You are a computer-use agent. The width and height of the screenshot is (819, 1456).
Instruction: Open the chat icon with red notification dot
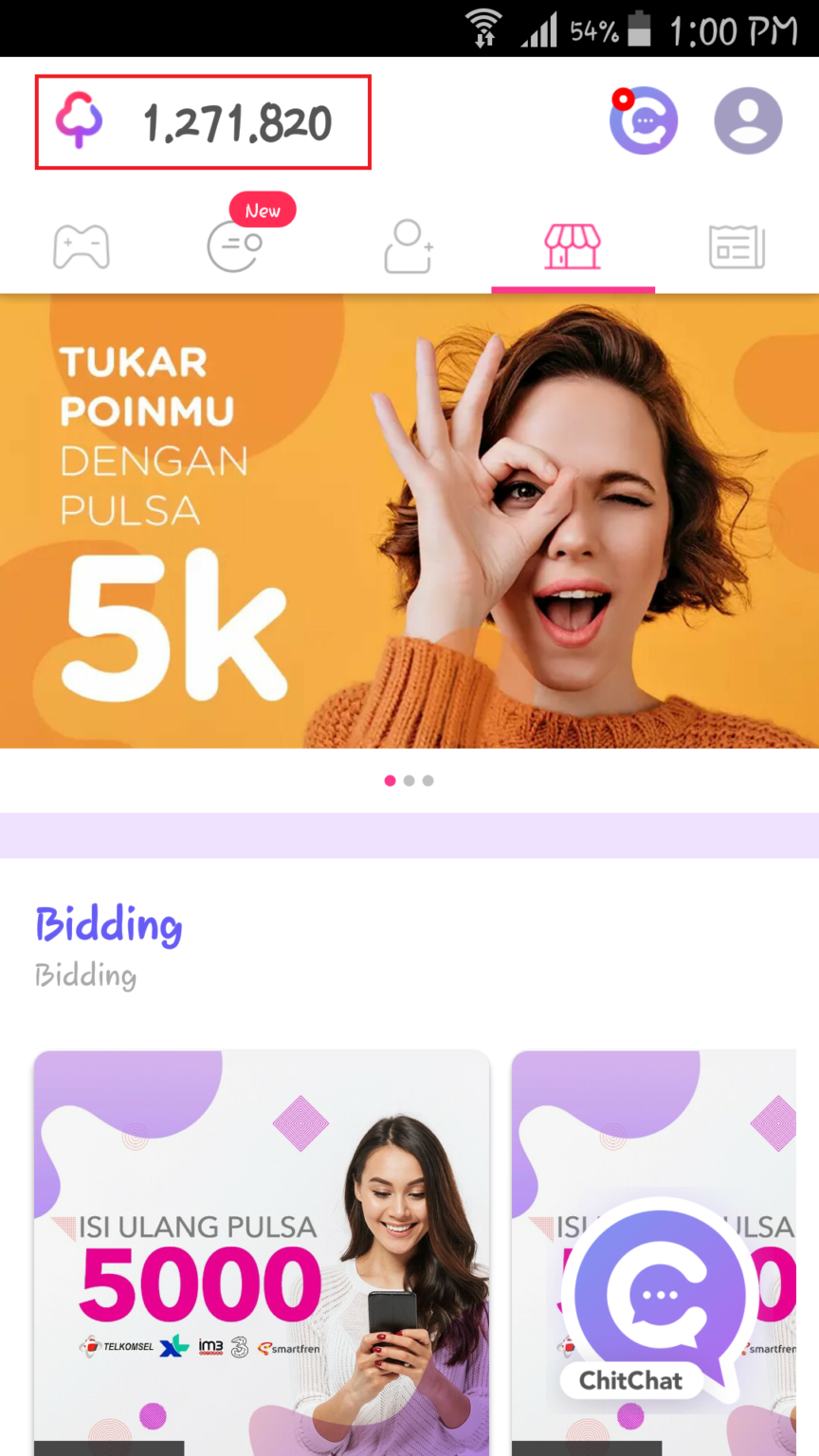(644, 120)
